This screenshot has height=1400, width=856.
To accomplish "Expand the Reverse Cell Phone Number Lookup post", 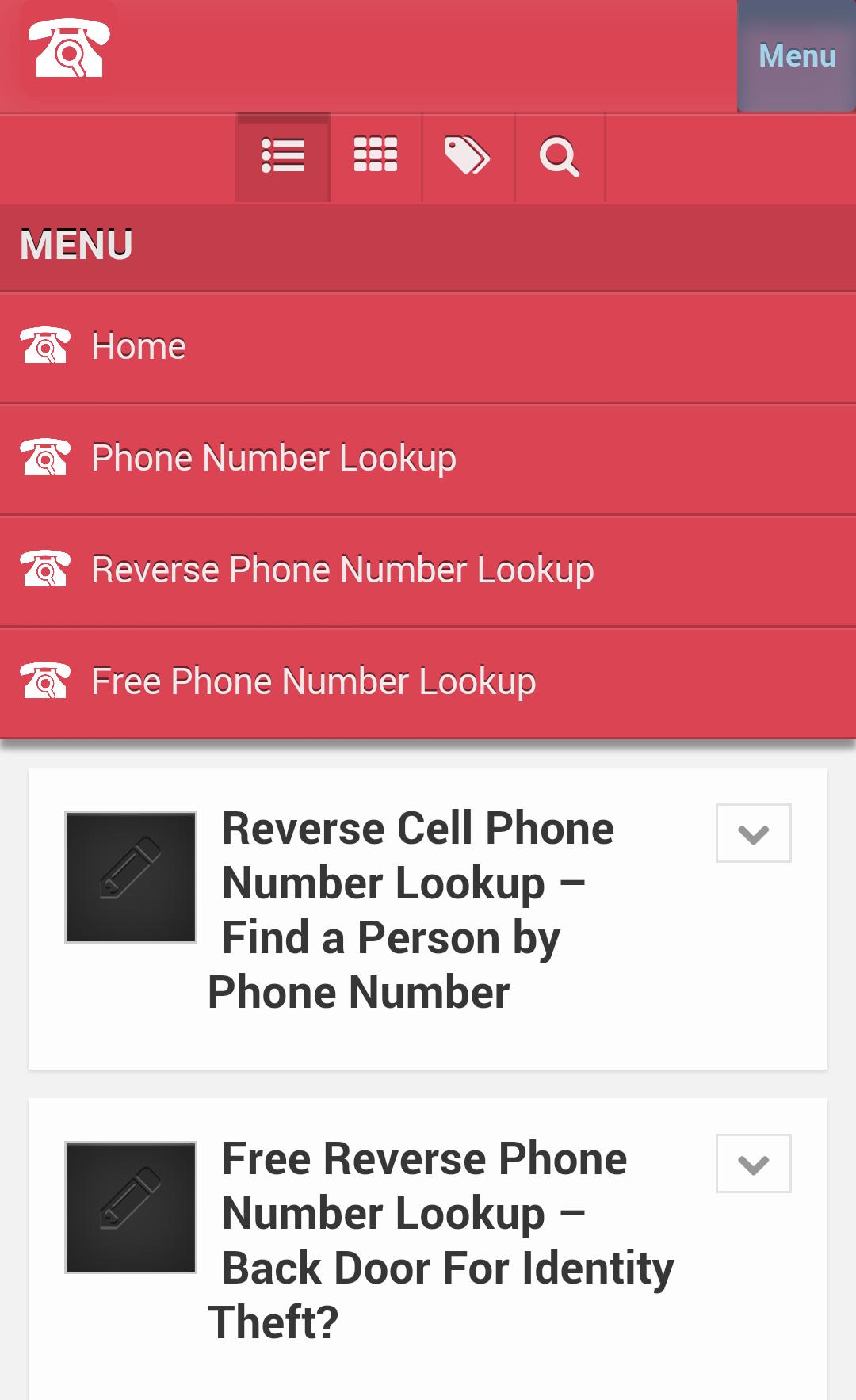I will click(x=754, y=833).
